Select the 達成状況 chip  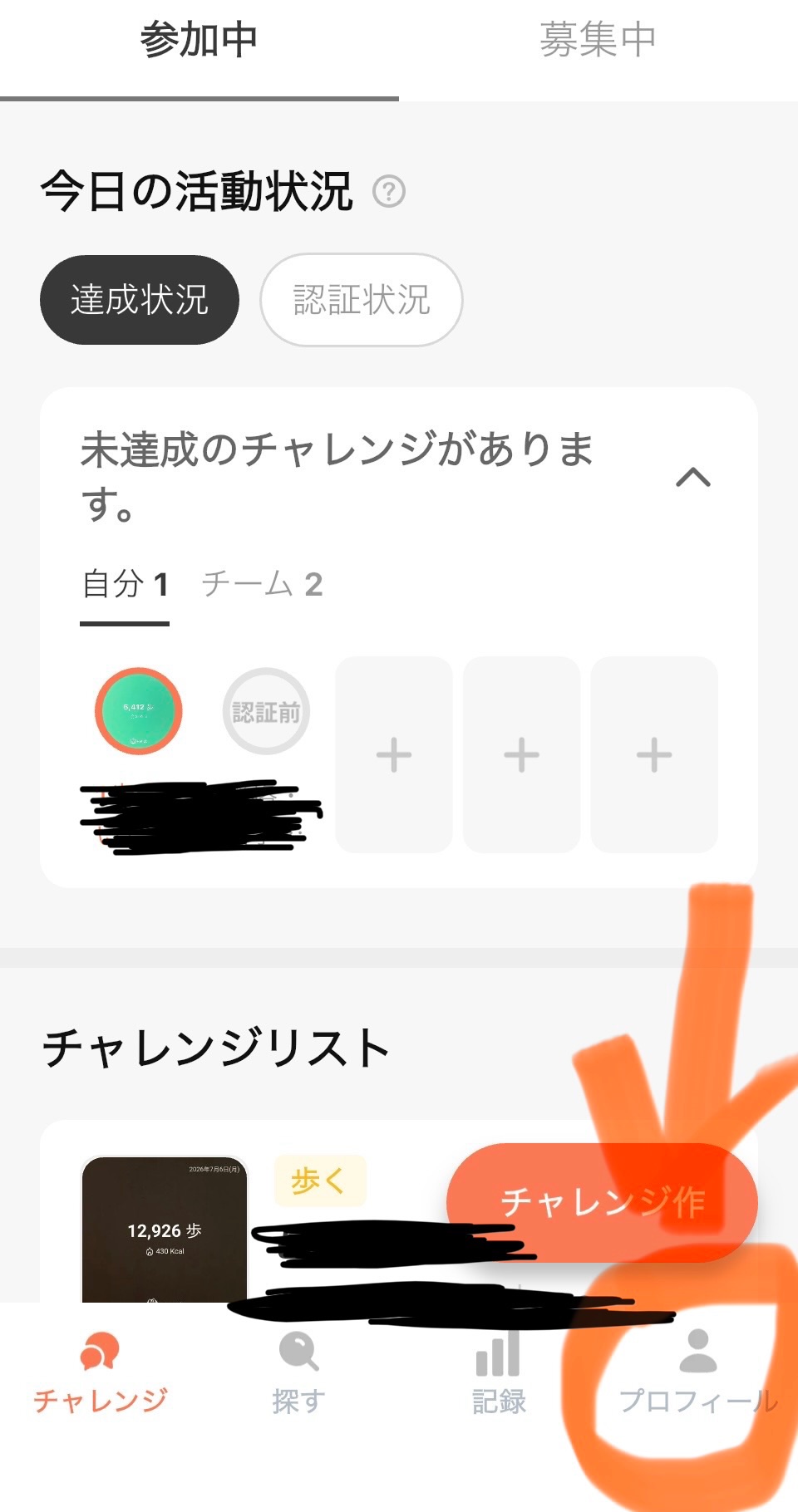pos(140,300)
